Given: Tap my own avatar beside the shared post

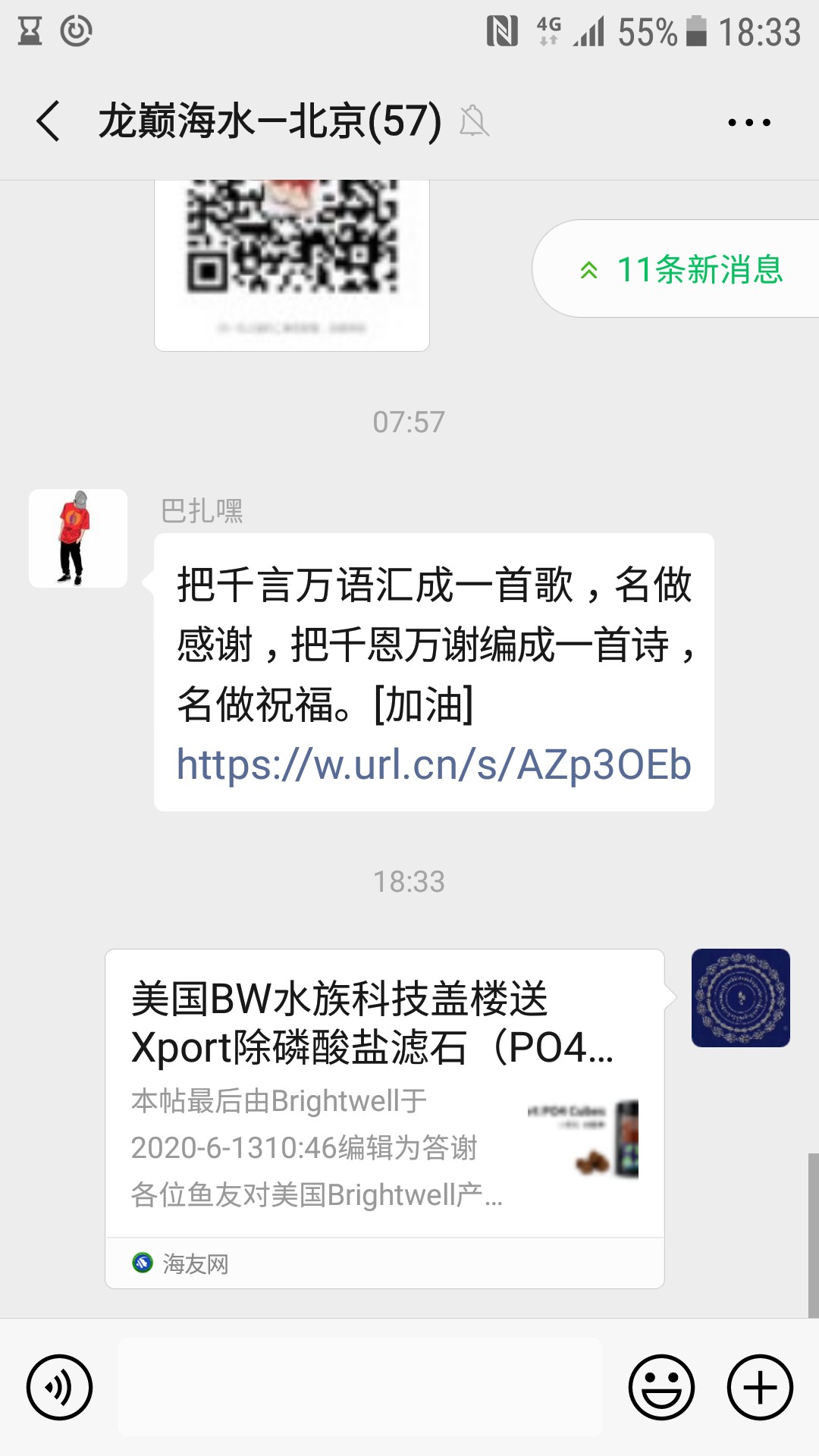Looking at the screenshot, I should [740, 998].
